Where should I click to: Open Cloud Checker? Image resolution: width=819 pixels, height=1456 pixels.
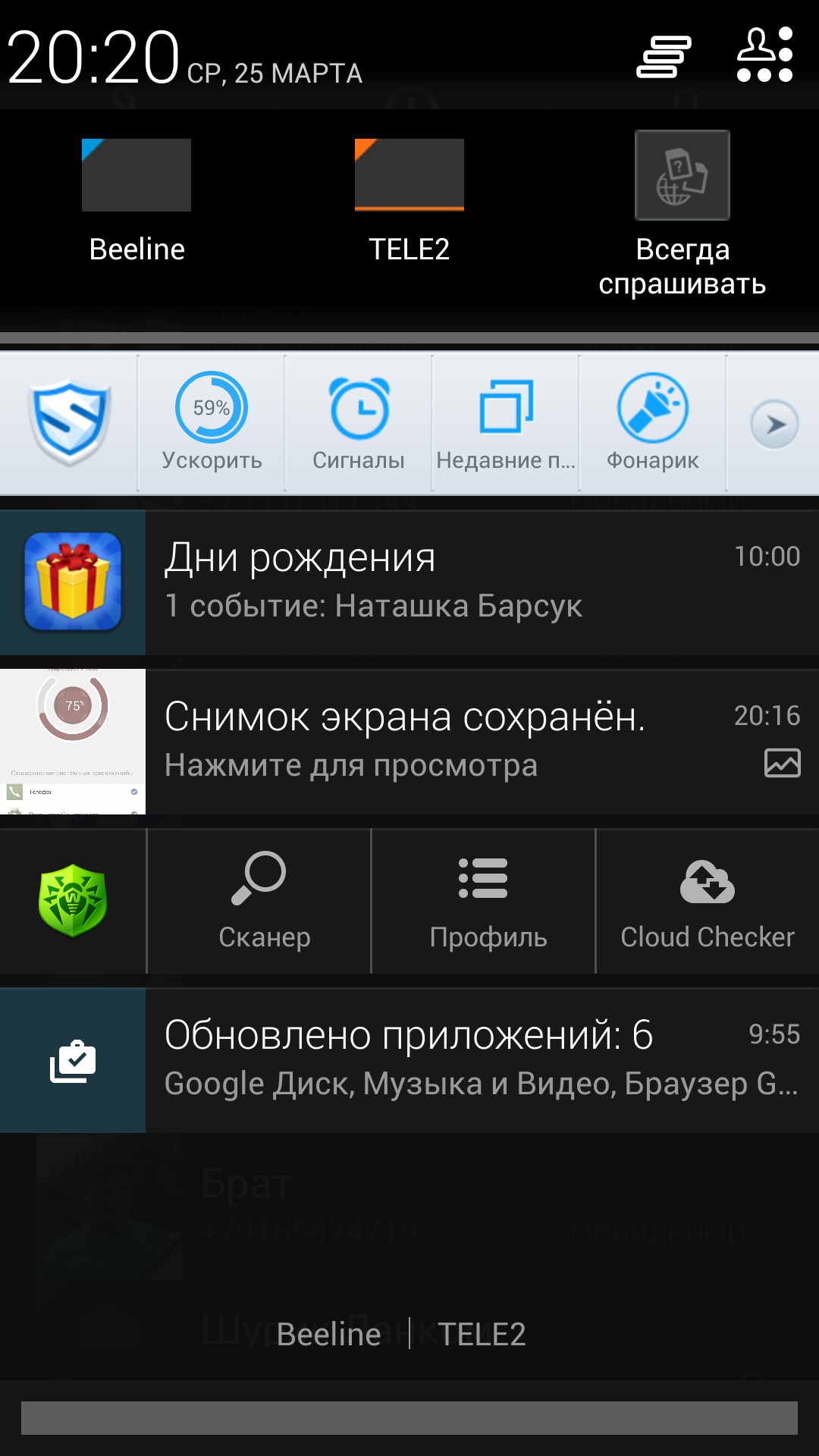click(x=708, y=901)
